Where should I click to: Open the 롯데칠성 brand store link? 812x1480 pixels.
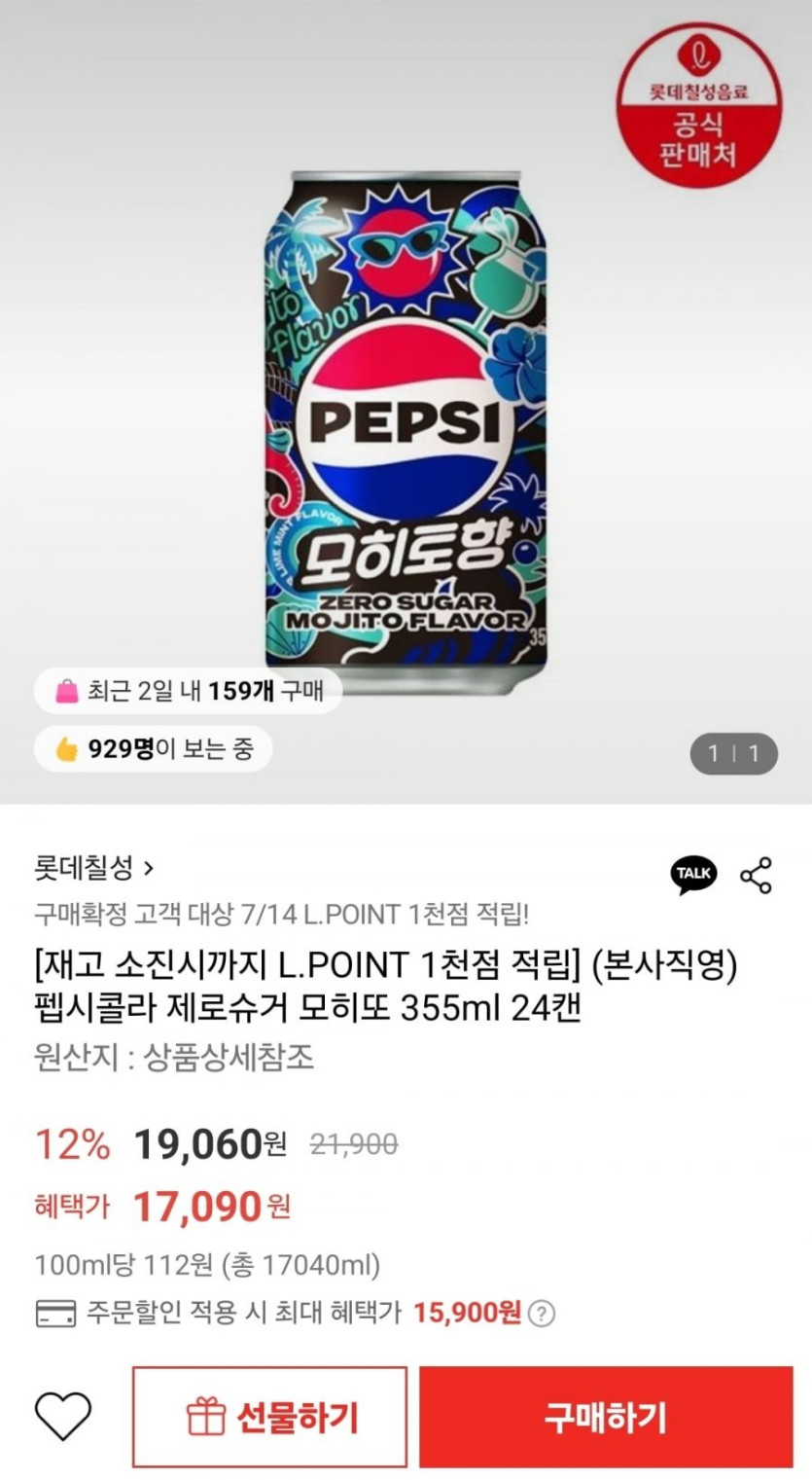tap(93, 866)
